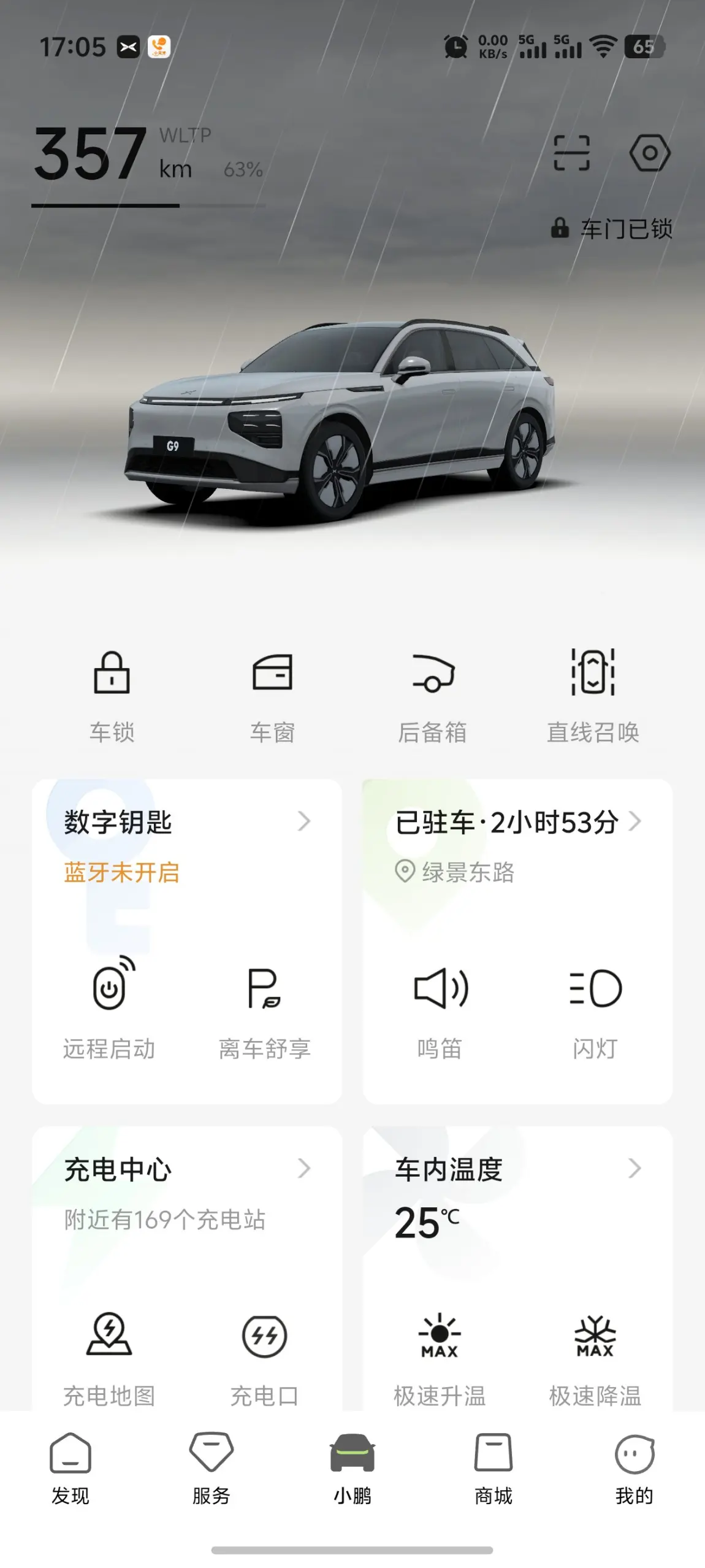This screenshot has width=705, height=1568.
Task: Open the hexagon settings icon
Action: (x=649, y=153)
